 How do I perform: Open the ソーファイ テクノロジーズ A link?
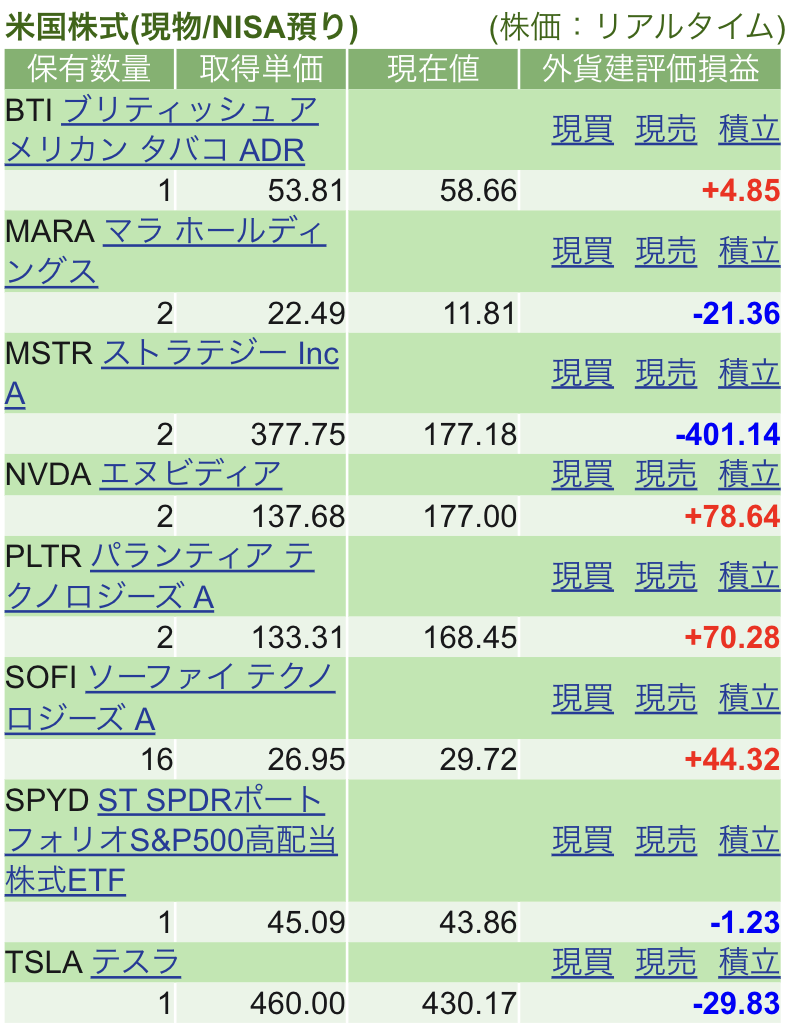tap(210, 679)
